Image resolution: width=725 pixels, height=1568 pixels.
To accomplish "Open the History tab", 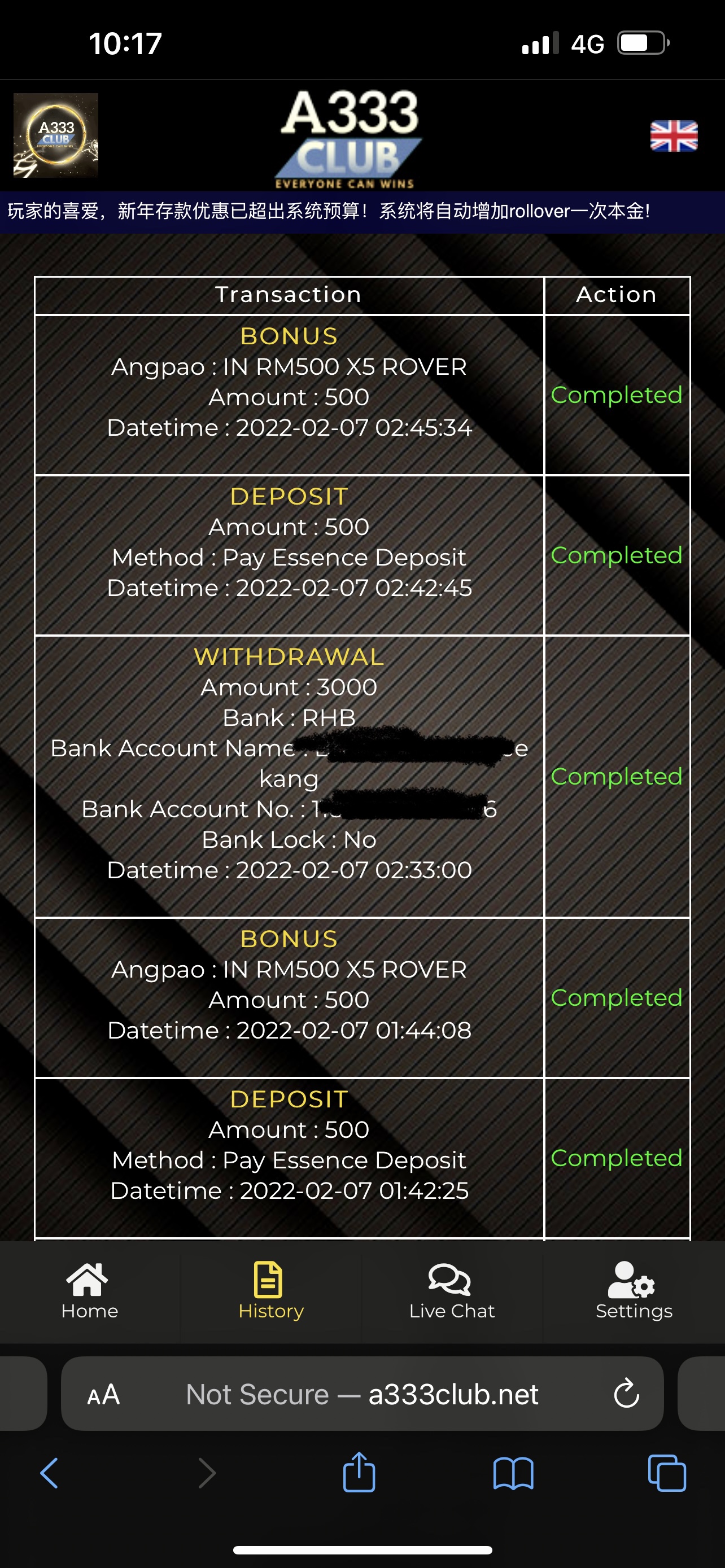I will coord(270,1290).
